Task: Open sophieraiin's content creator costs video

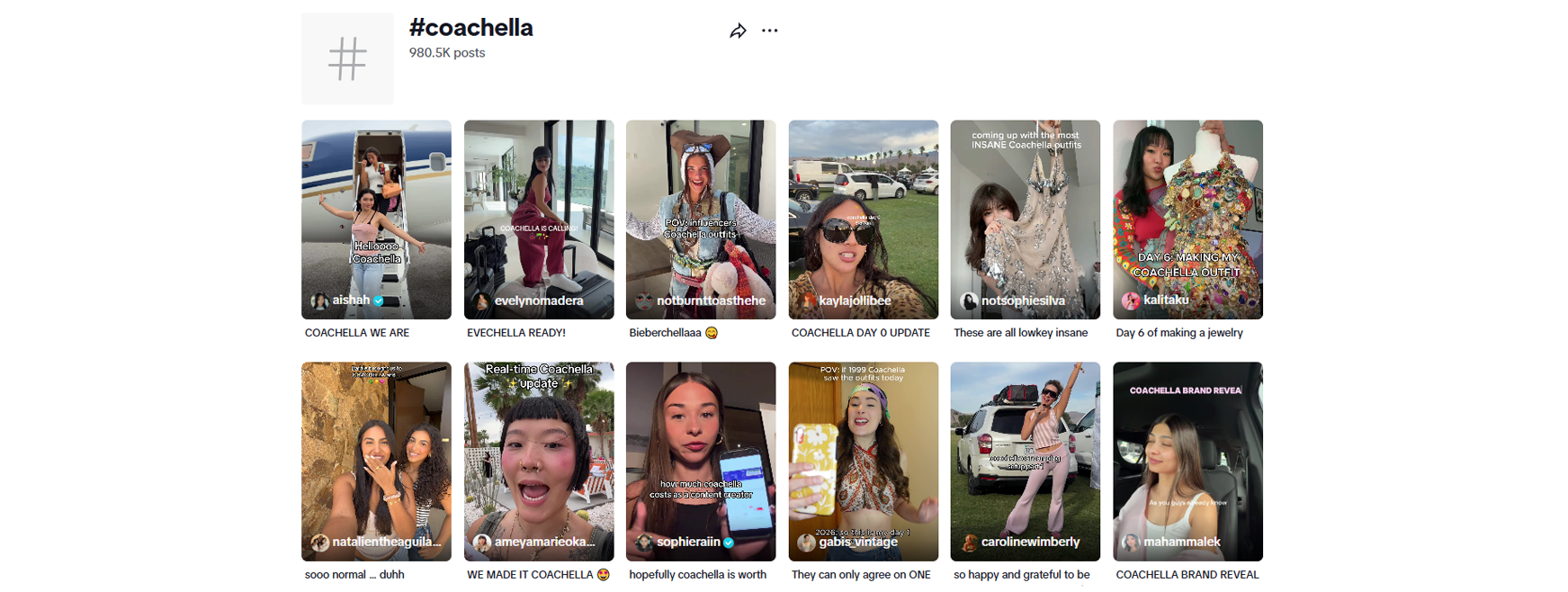Action: (700, 461)
